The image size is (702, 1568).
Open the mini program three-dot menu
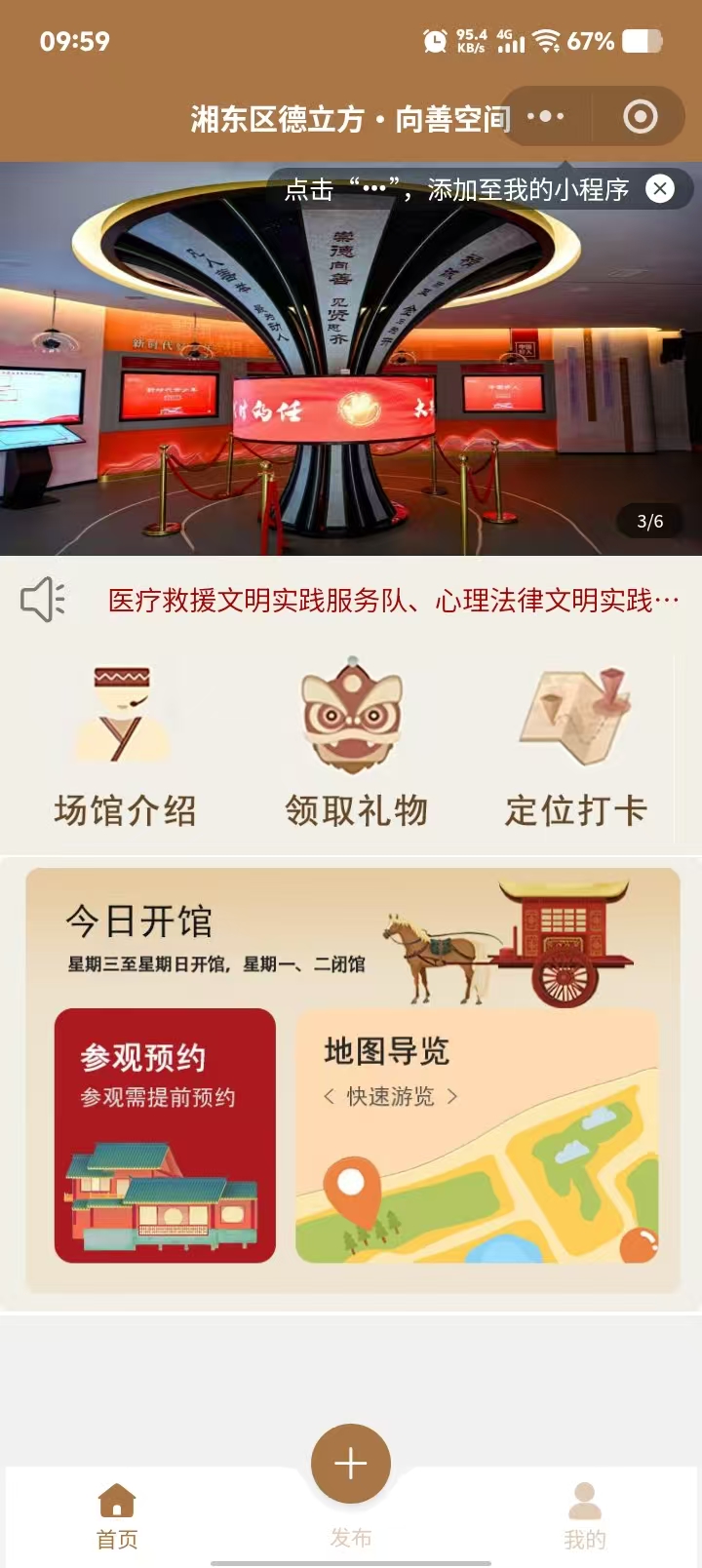[546, 117]
